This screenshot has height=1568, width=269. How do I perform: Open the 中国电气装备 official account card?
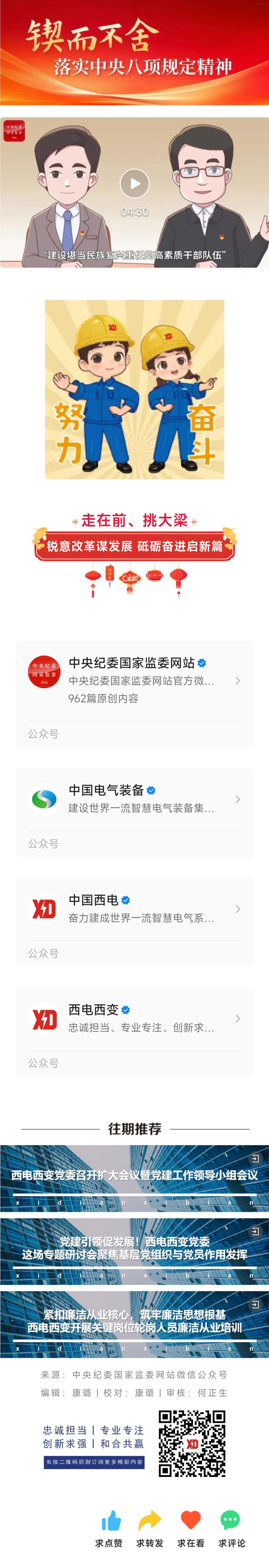pyautogui.click(x=134, y=799)
